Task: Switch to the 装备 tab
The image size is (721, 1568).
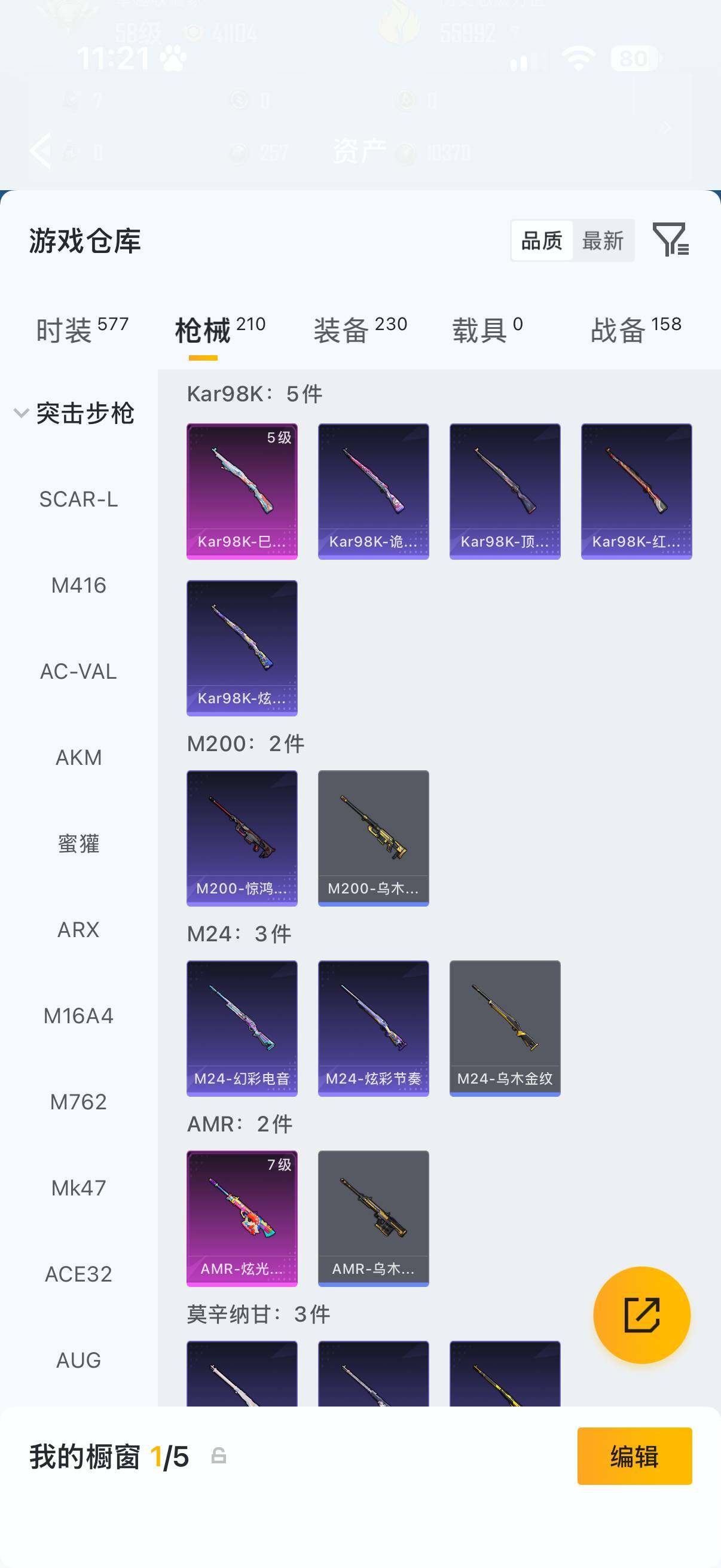Action: (x=360, y=330)
